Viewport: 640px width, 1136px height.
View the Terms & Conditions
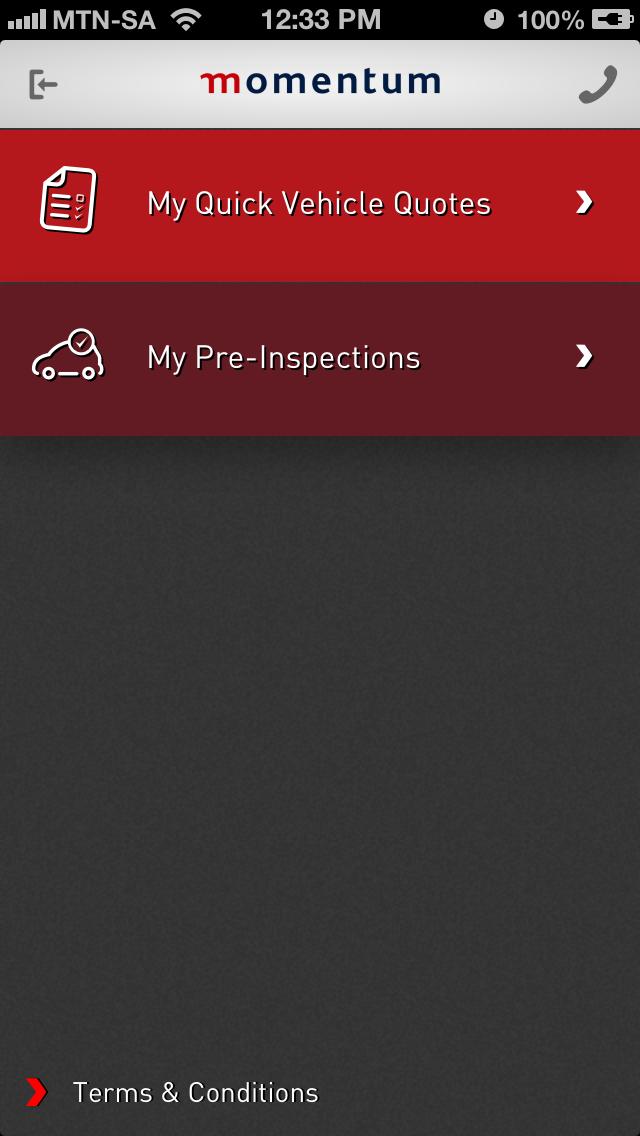195,1093
